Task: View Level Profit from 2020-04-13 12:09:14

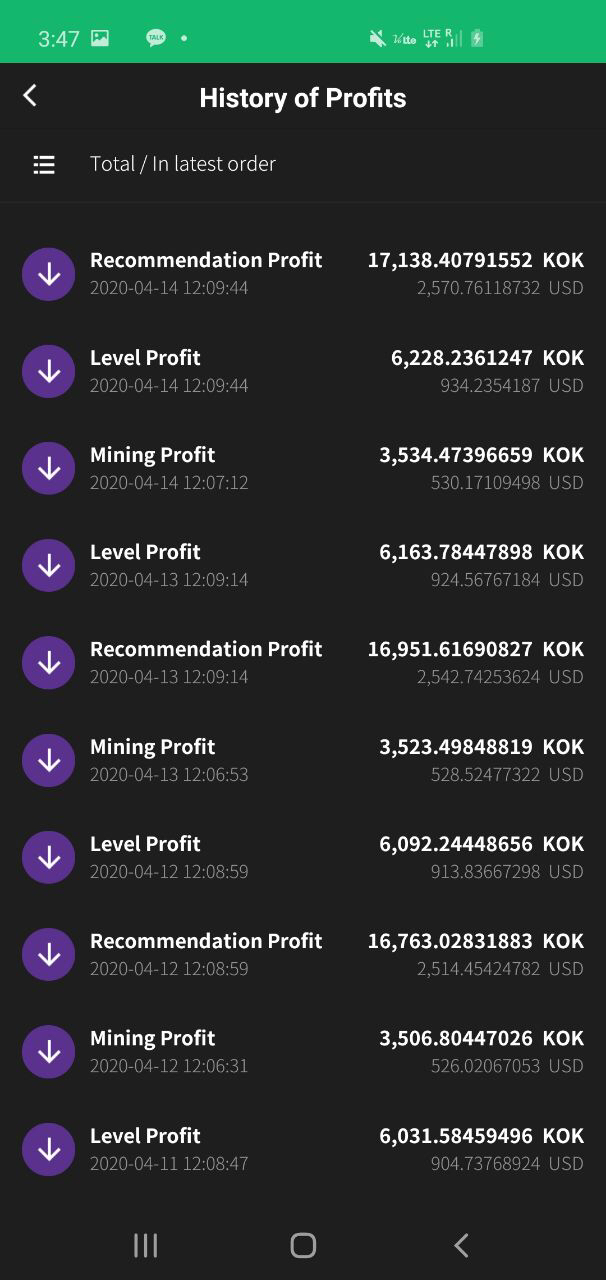Action: tap(303, 565)
